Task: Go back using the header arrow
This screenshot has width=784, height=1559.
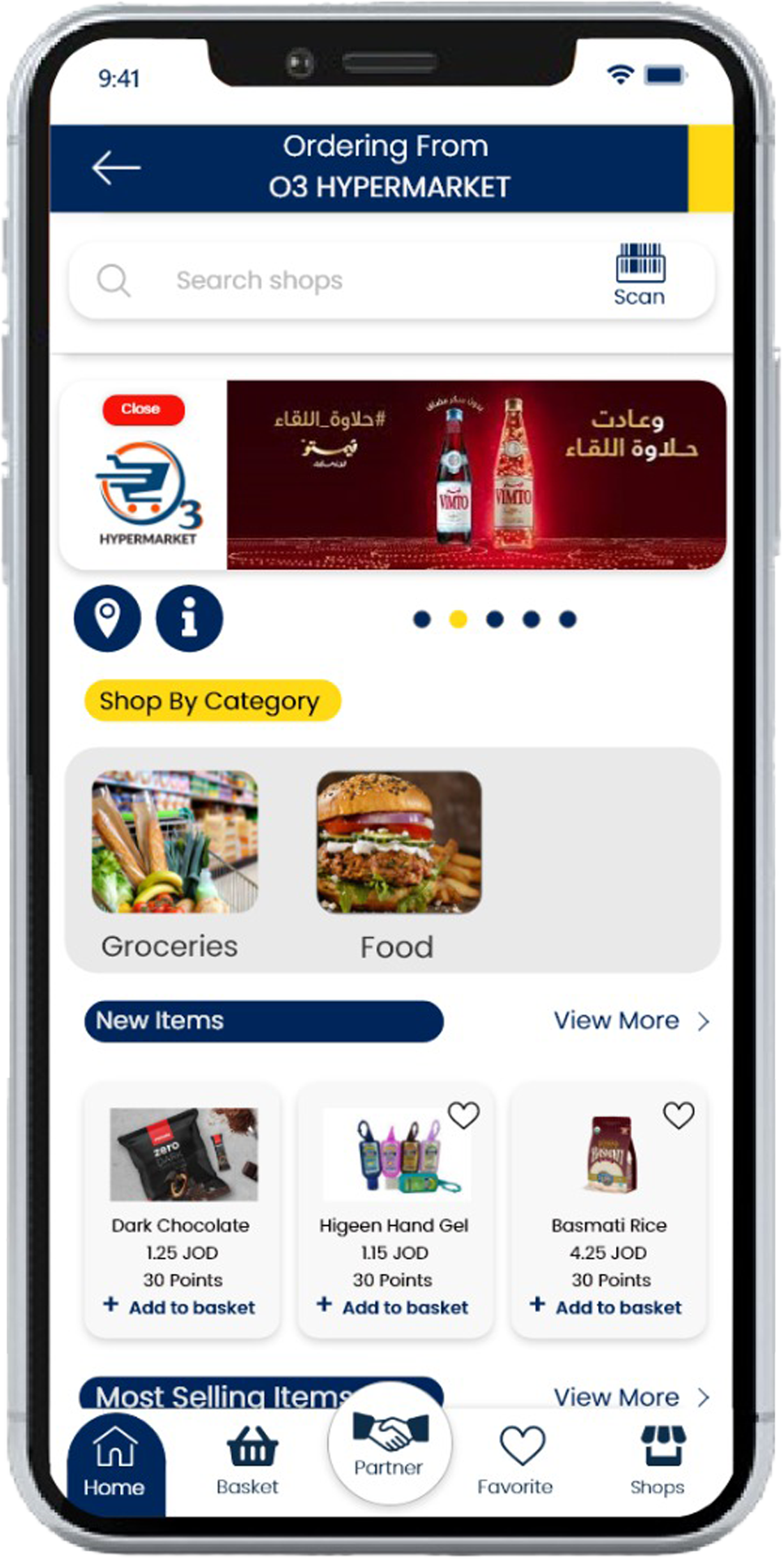Action: [116, 168]
